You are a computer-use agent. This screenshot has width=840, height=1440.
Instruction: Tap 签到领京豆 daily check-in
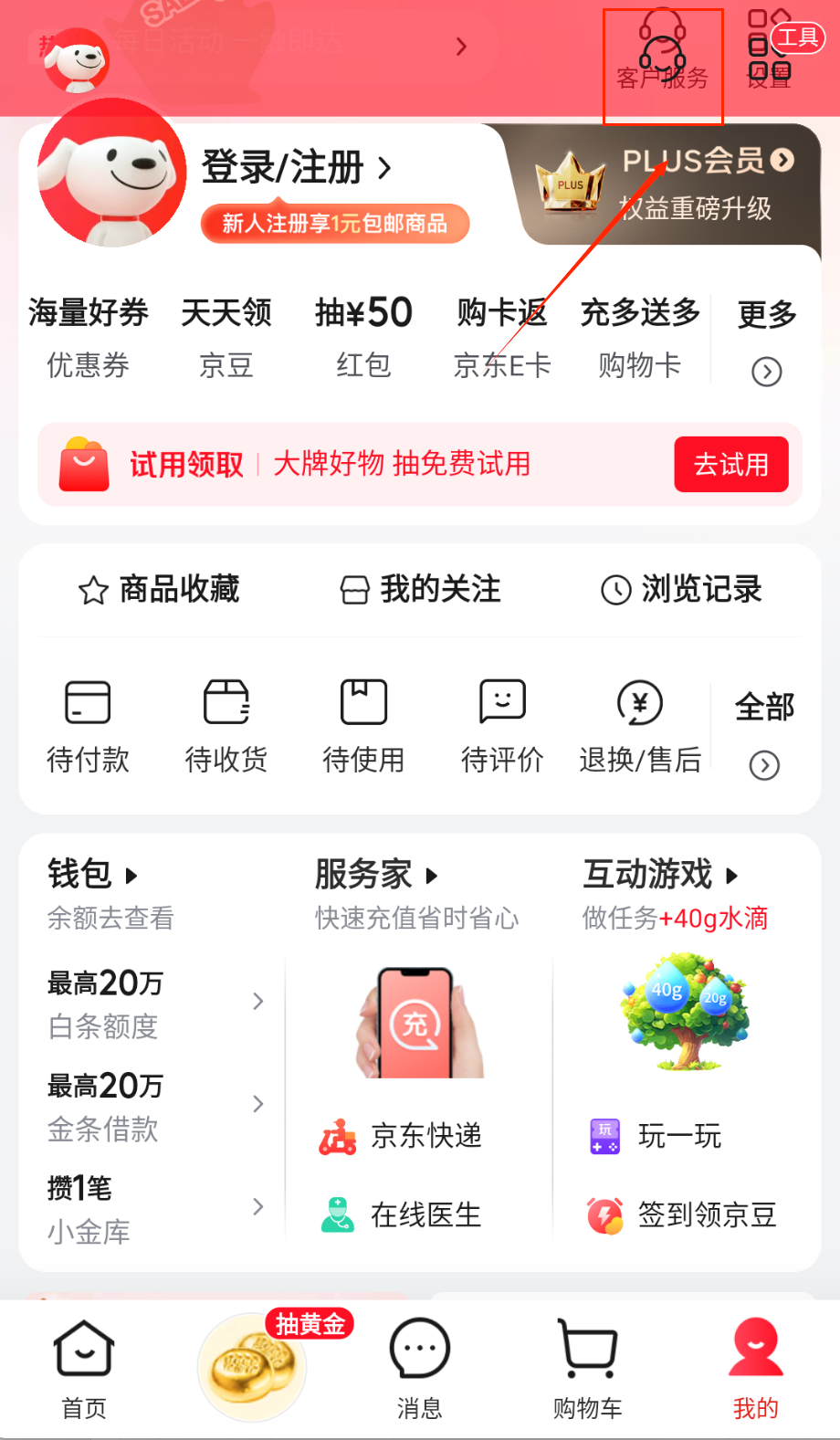point(682,1215)
